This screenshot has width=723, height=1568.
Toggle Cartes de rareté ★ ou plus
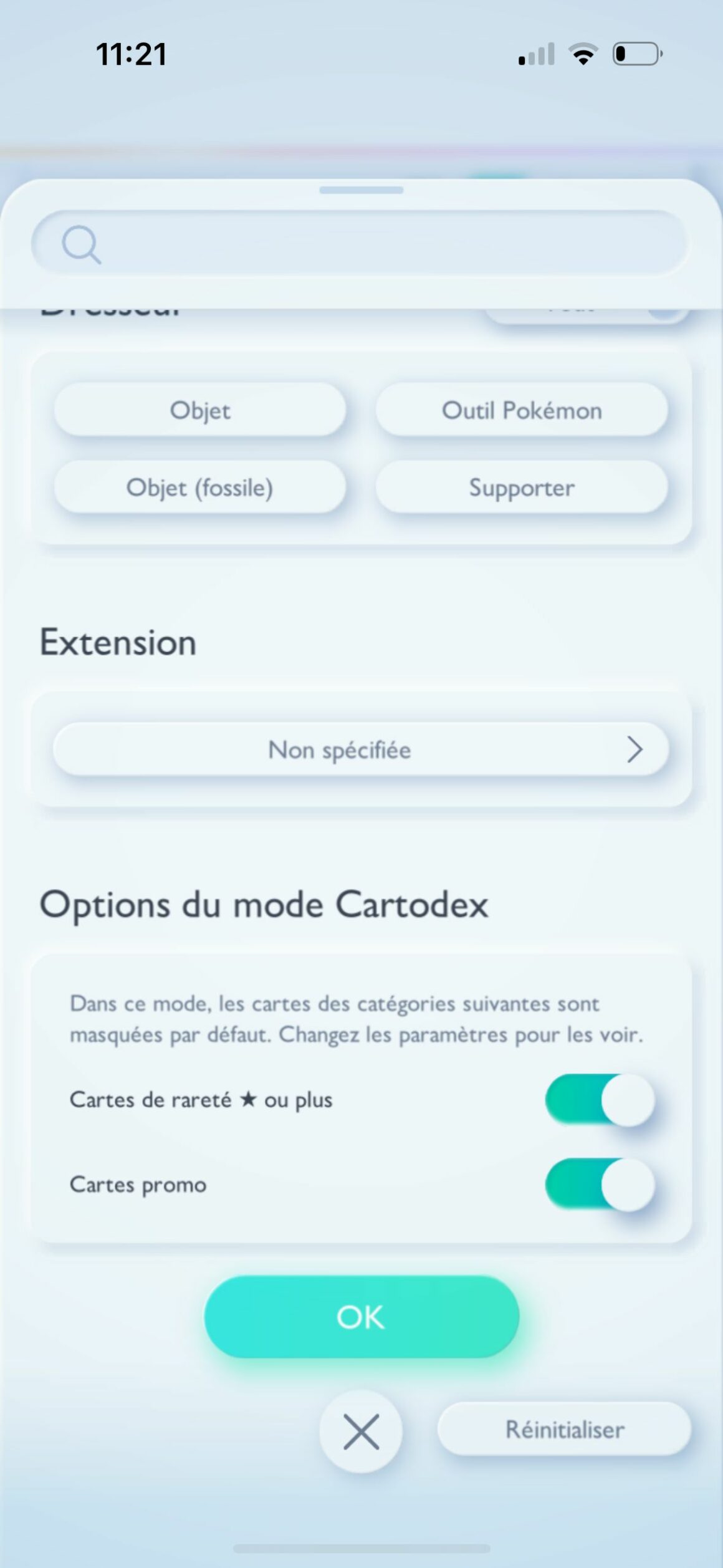600,1100
